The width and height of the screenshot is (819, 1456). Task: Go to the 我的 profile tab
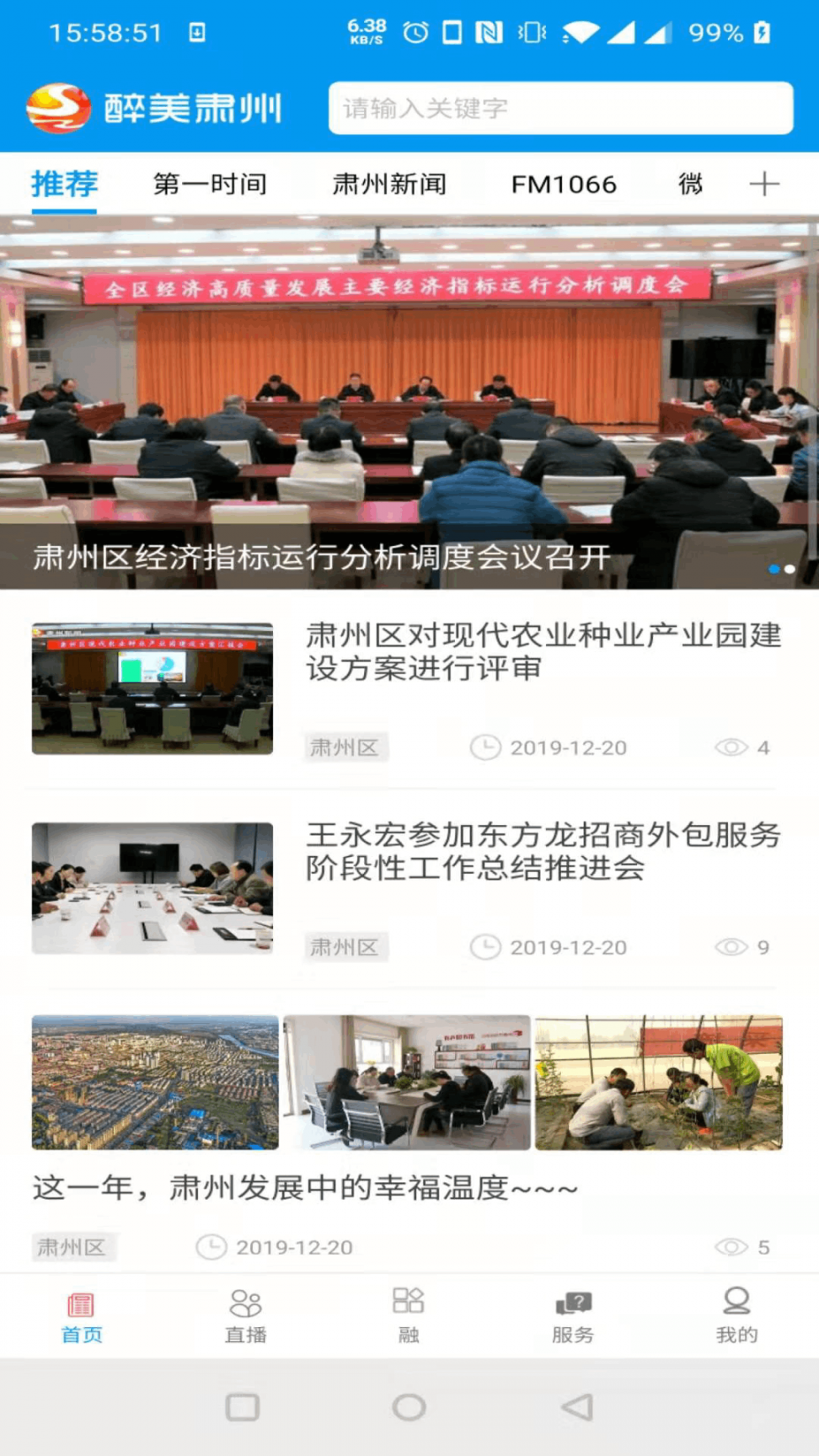(736, 1315)
